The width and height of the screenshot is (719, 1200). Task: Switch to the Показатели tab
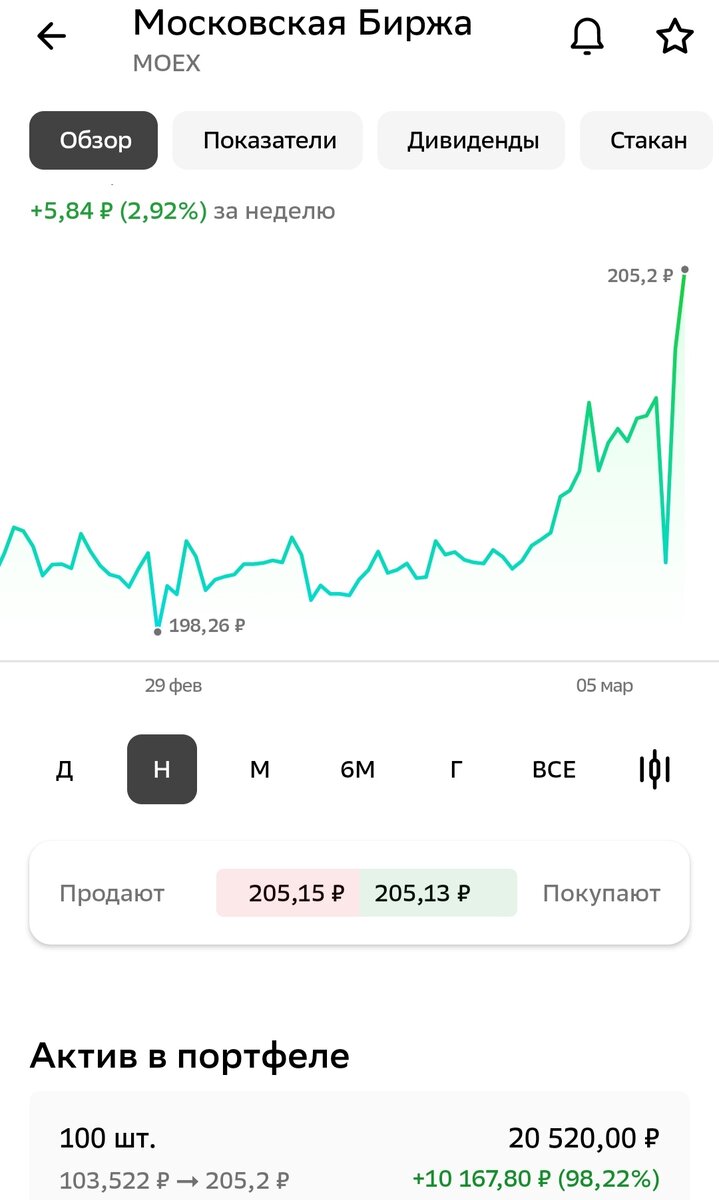tap(269, 141)
